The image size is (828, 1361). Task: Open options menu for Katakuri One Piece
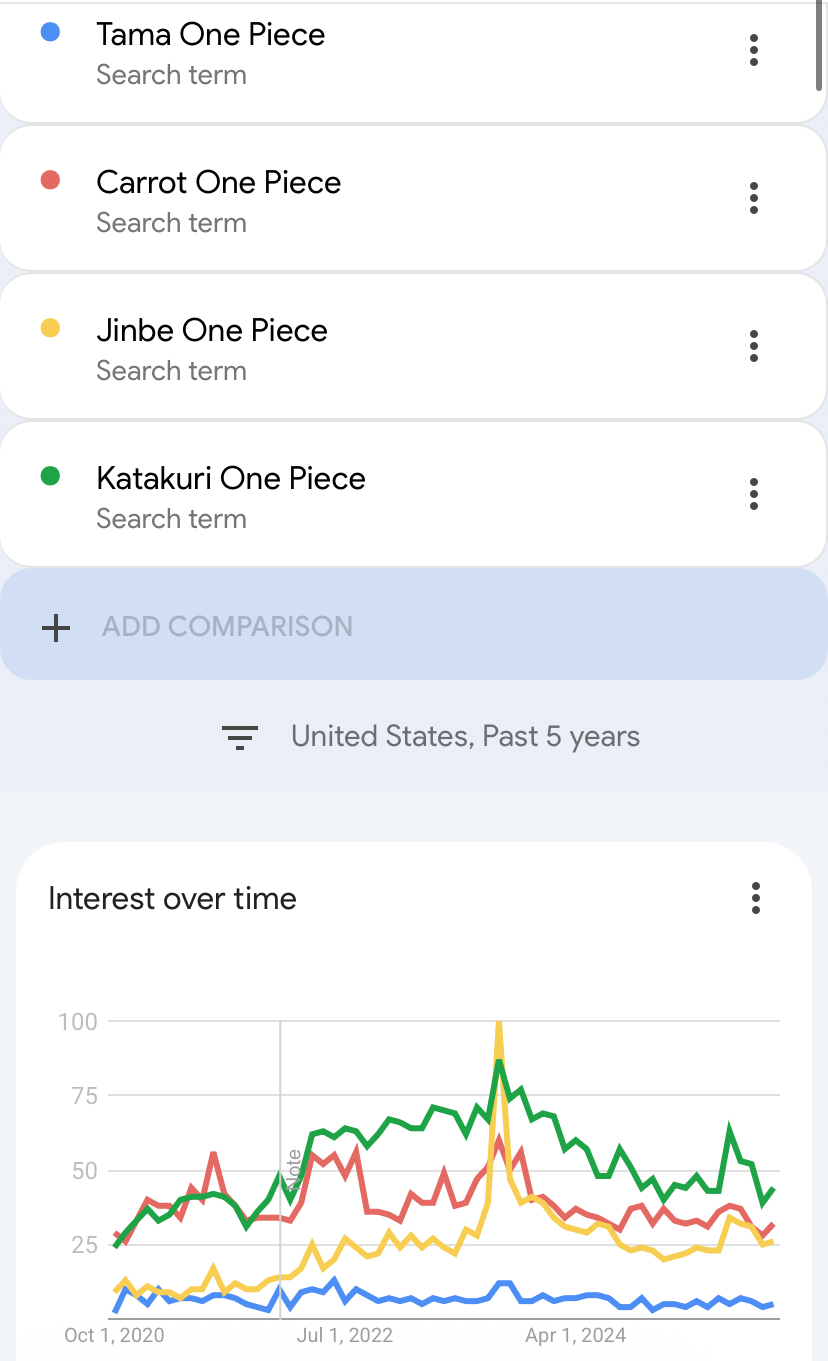[x=754, y=494]
